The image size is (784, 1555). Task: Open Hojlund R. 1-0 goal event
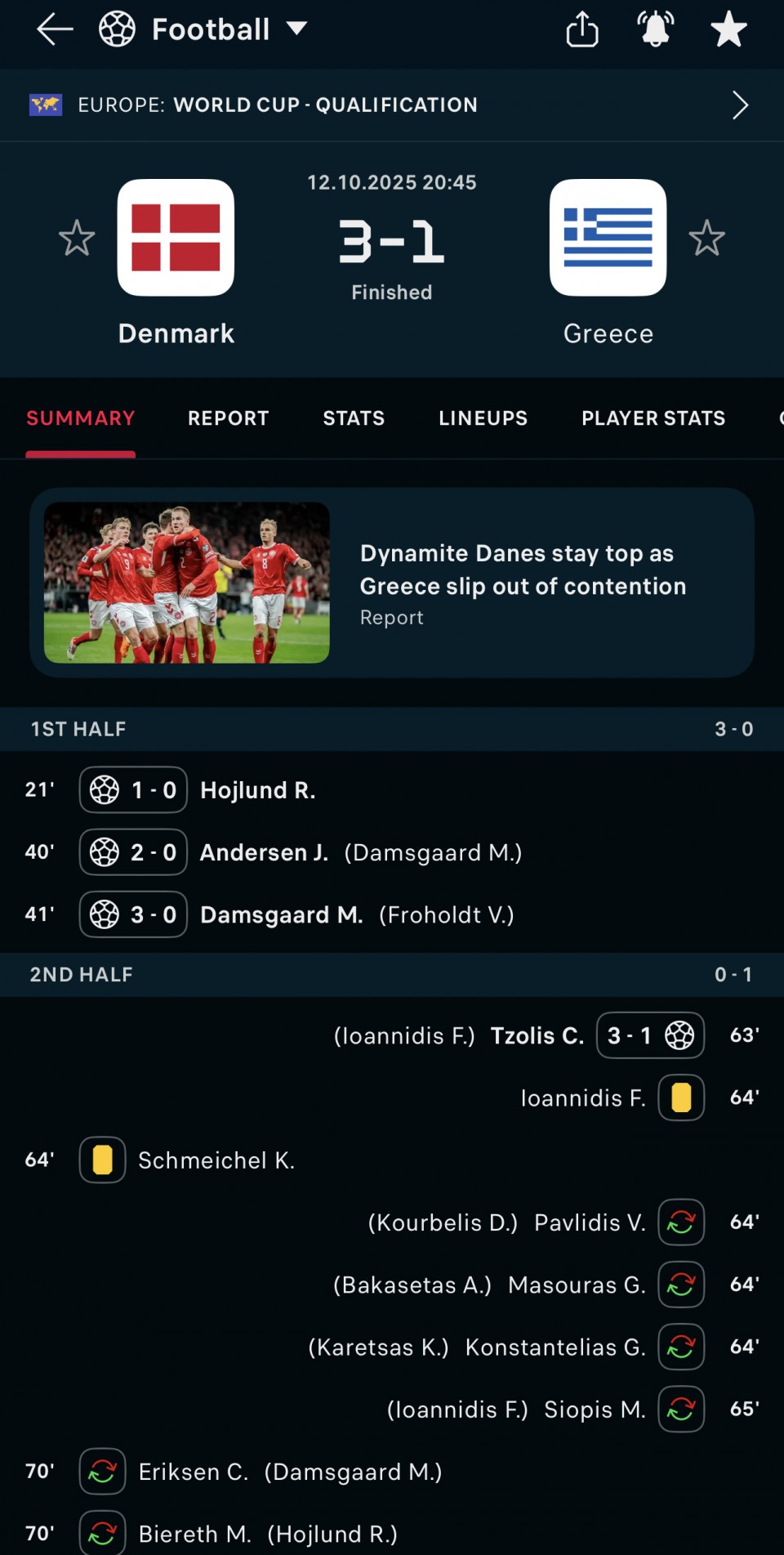tap(257, 790)
